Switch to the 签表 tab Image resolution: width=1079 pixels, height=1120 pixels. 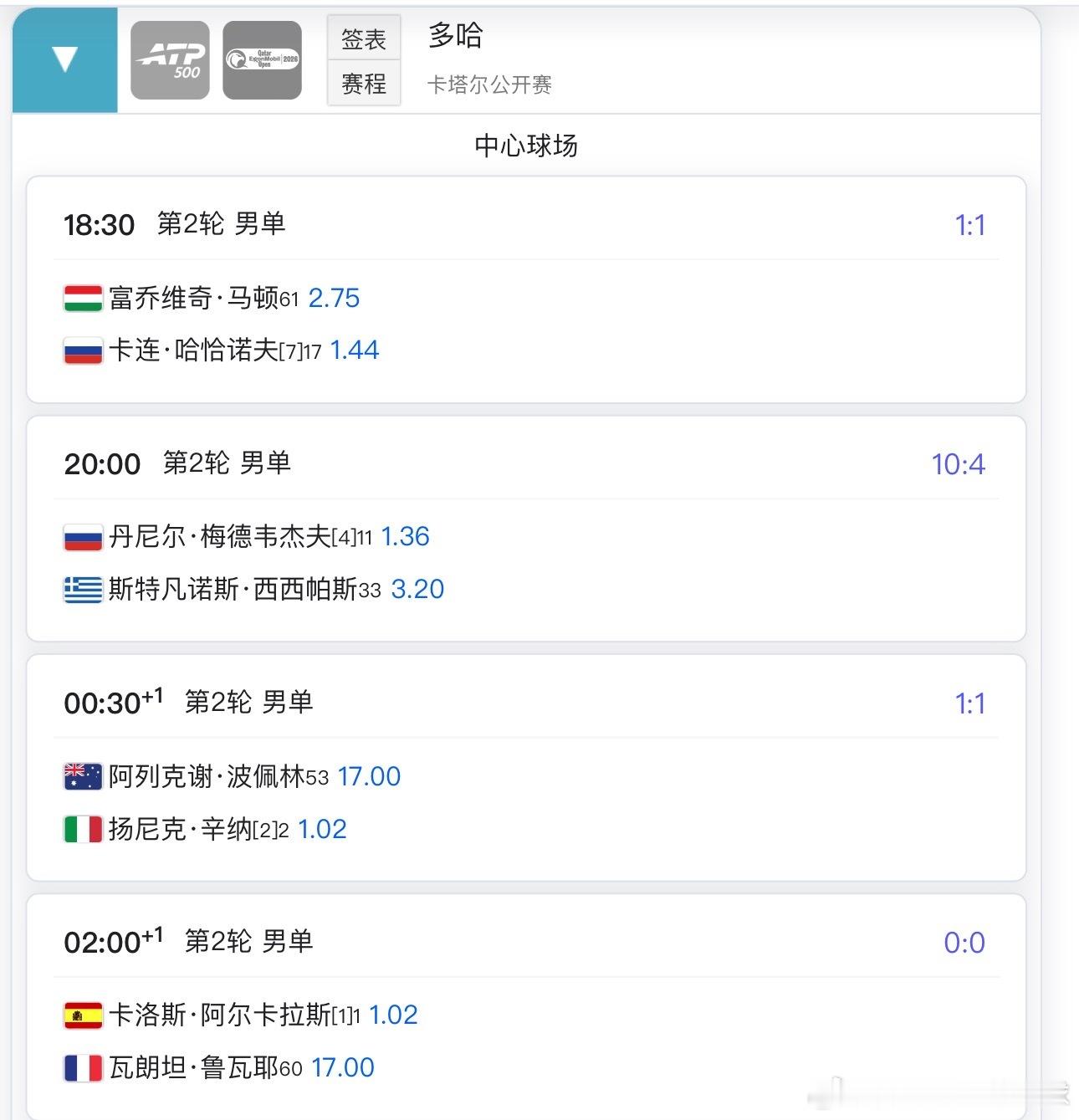tap(363, 38)
